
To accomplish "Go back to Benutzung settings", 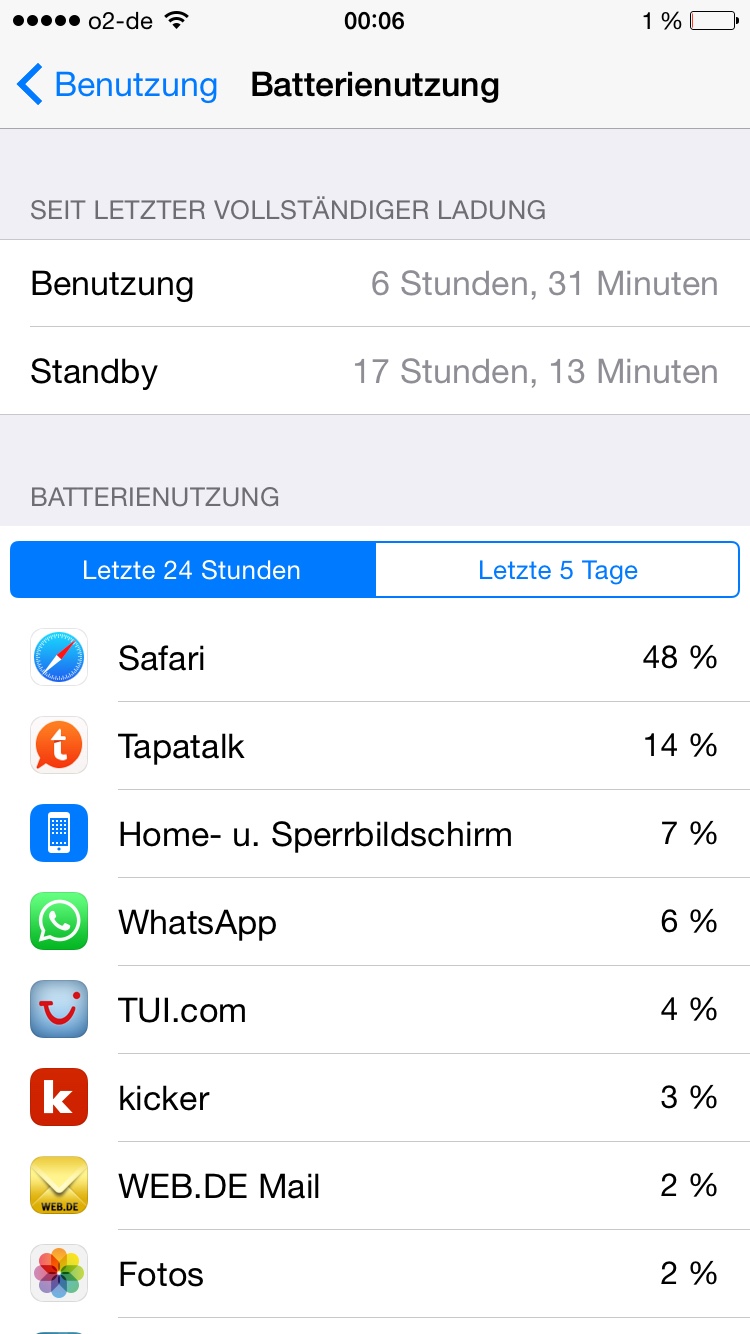I will pos(117,85).
